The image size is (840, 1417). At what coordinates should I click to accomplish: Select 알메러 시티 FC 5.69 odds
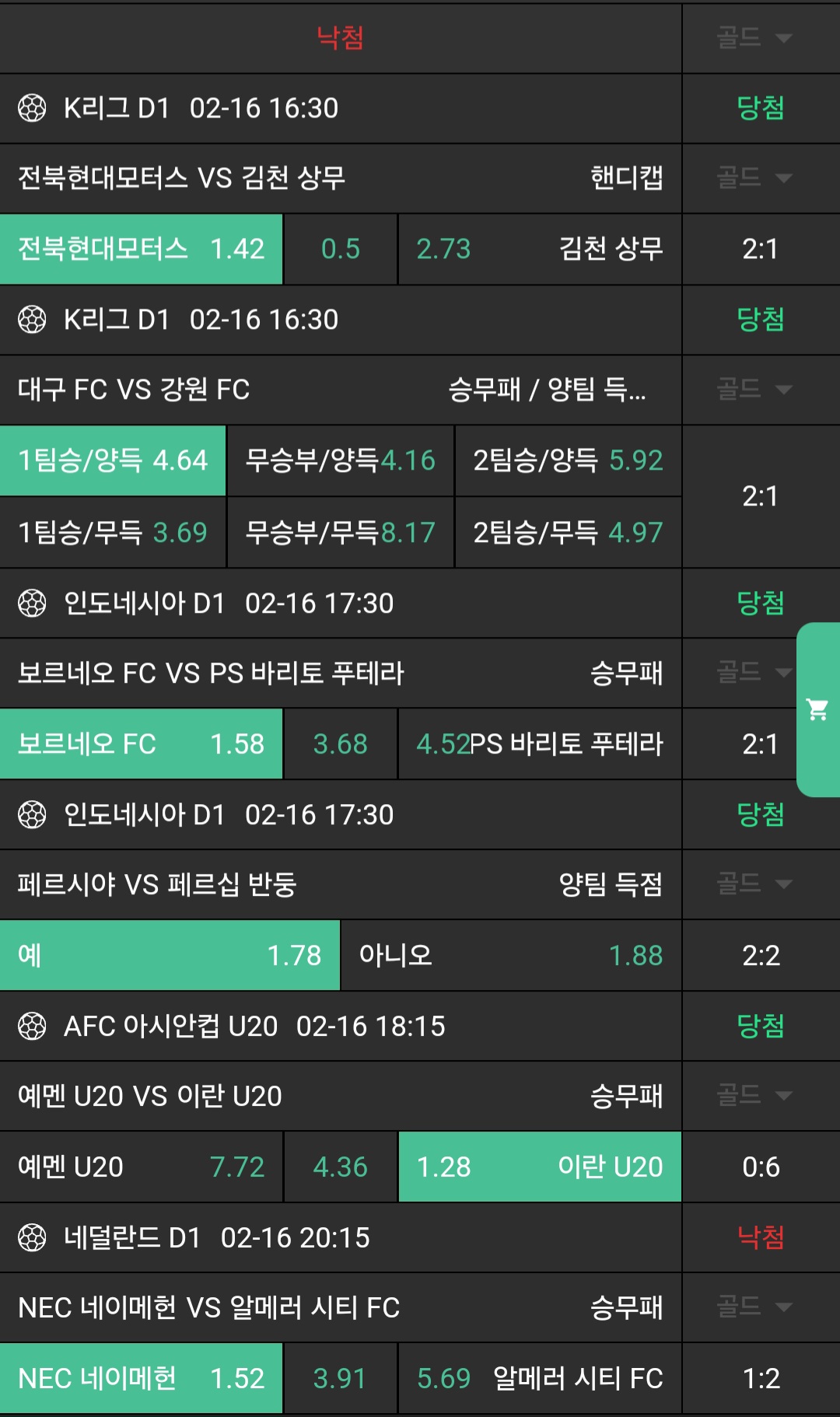click(x=539, y=1378)
